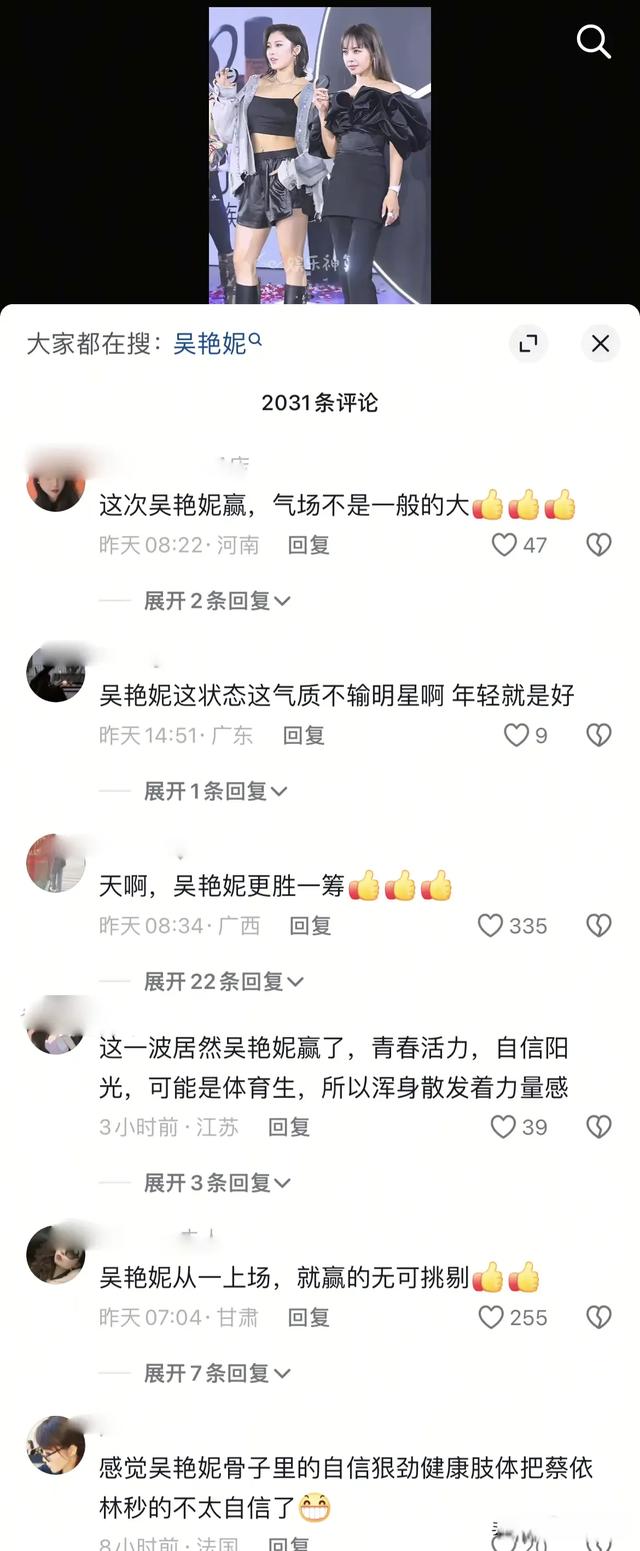This screenshot has width=640, height=1551.
Task: Open the search icon at top
Action: click(594, 41)
